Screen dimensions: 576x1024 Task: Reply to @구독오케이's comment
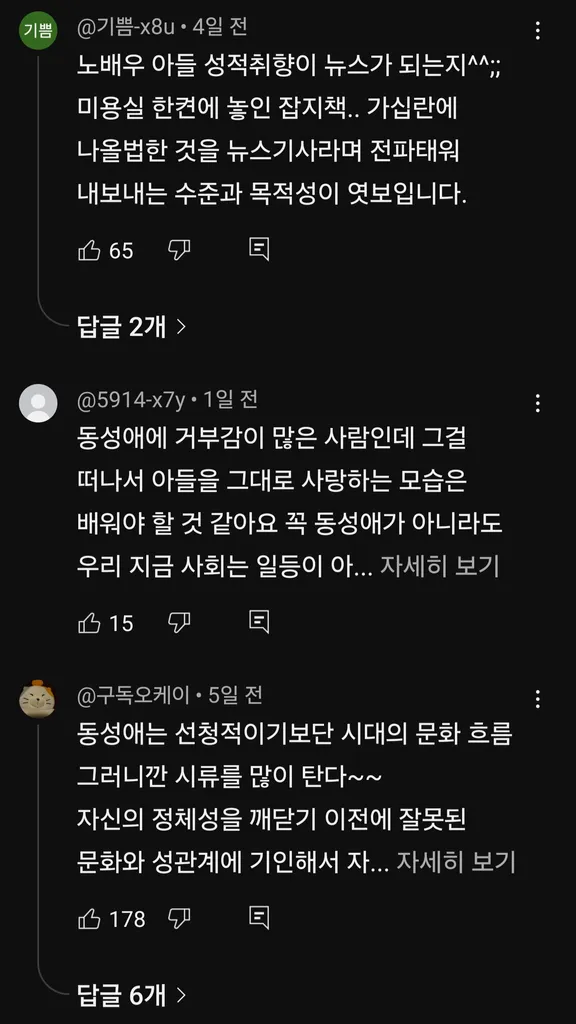259,918
